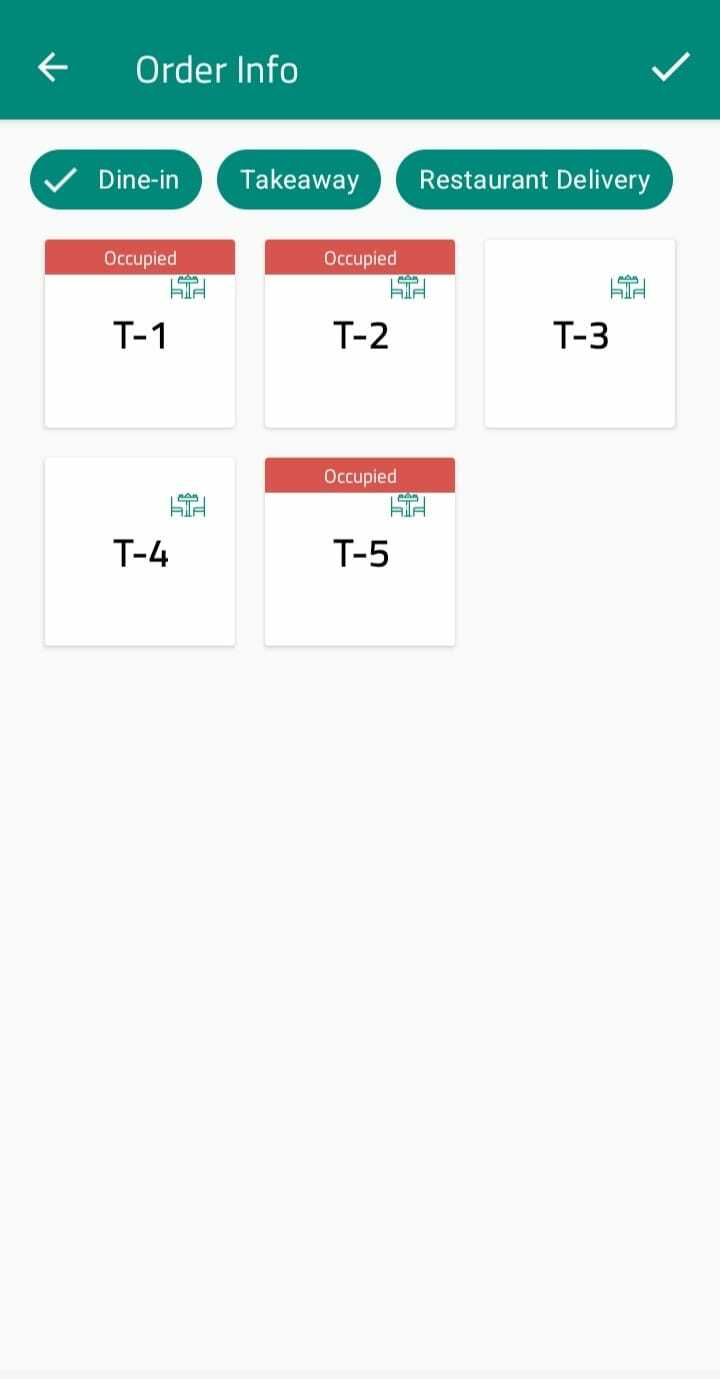Open occupied table T-2
Screen dimensions: 720x1379
pyautogui.click(x=360, y=334)
